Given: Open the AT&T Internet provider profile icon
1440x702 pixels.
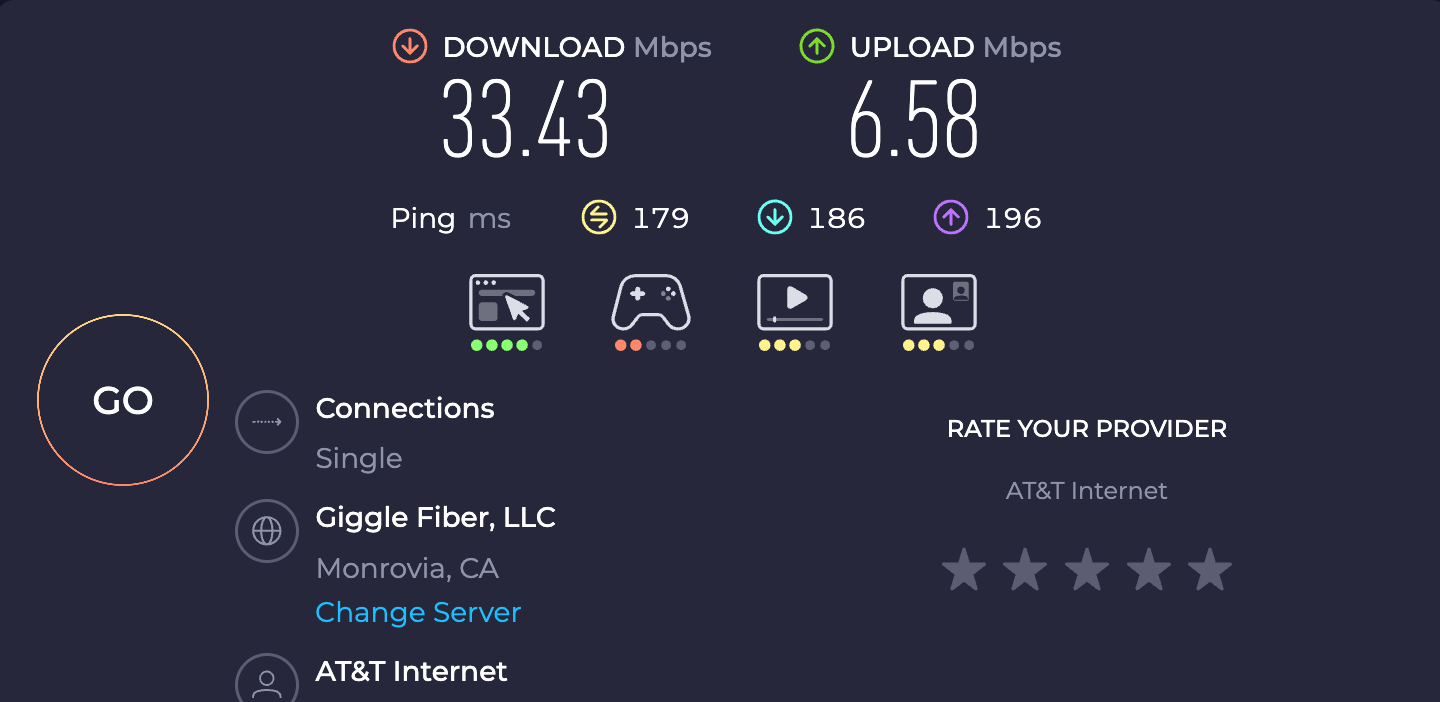Looking at the screenshot, I should (267, 682).
